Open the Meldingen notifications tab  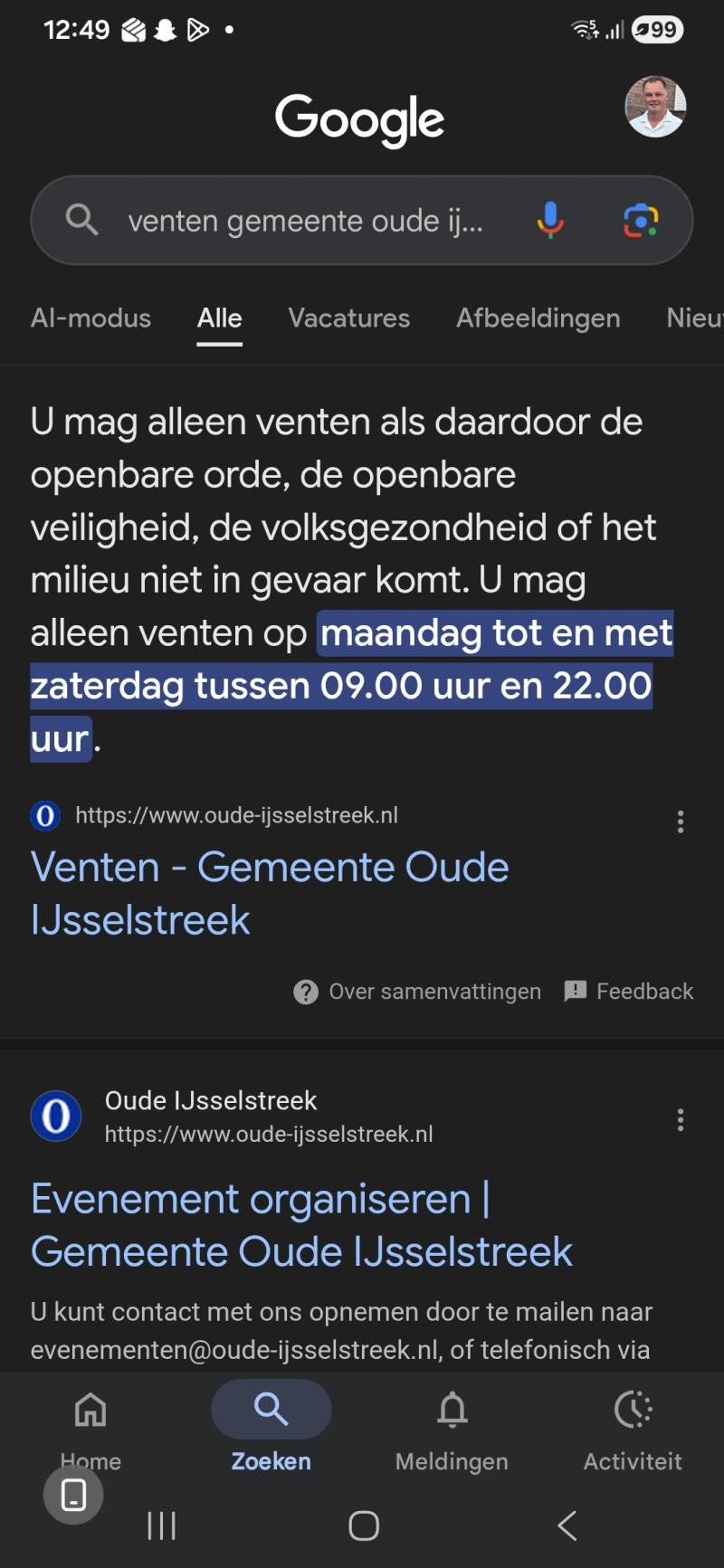(x=452, y=1425)
